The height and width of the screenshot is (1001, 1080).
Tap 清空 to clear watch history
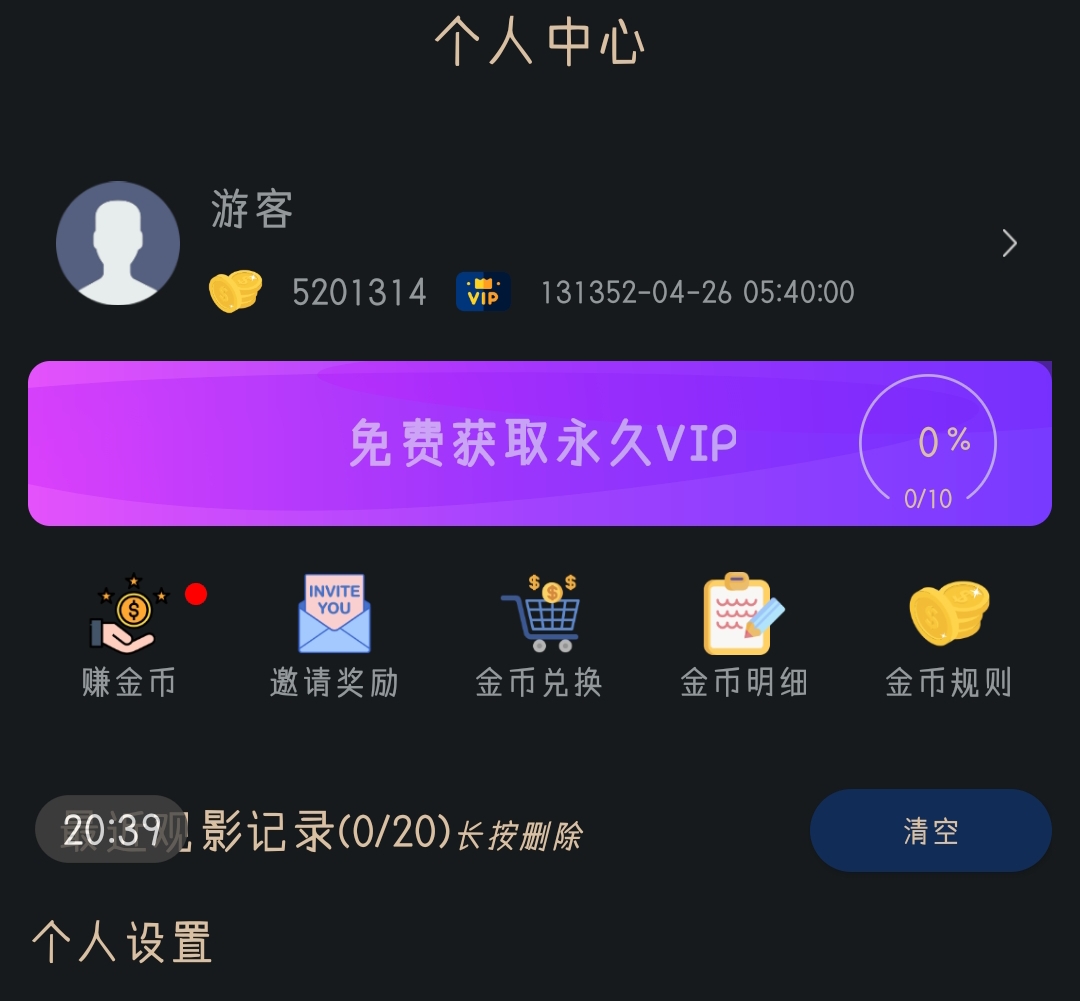930,831
